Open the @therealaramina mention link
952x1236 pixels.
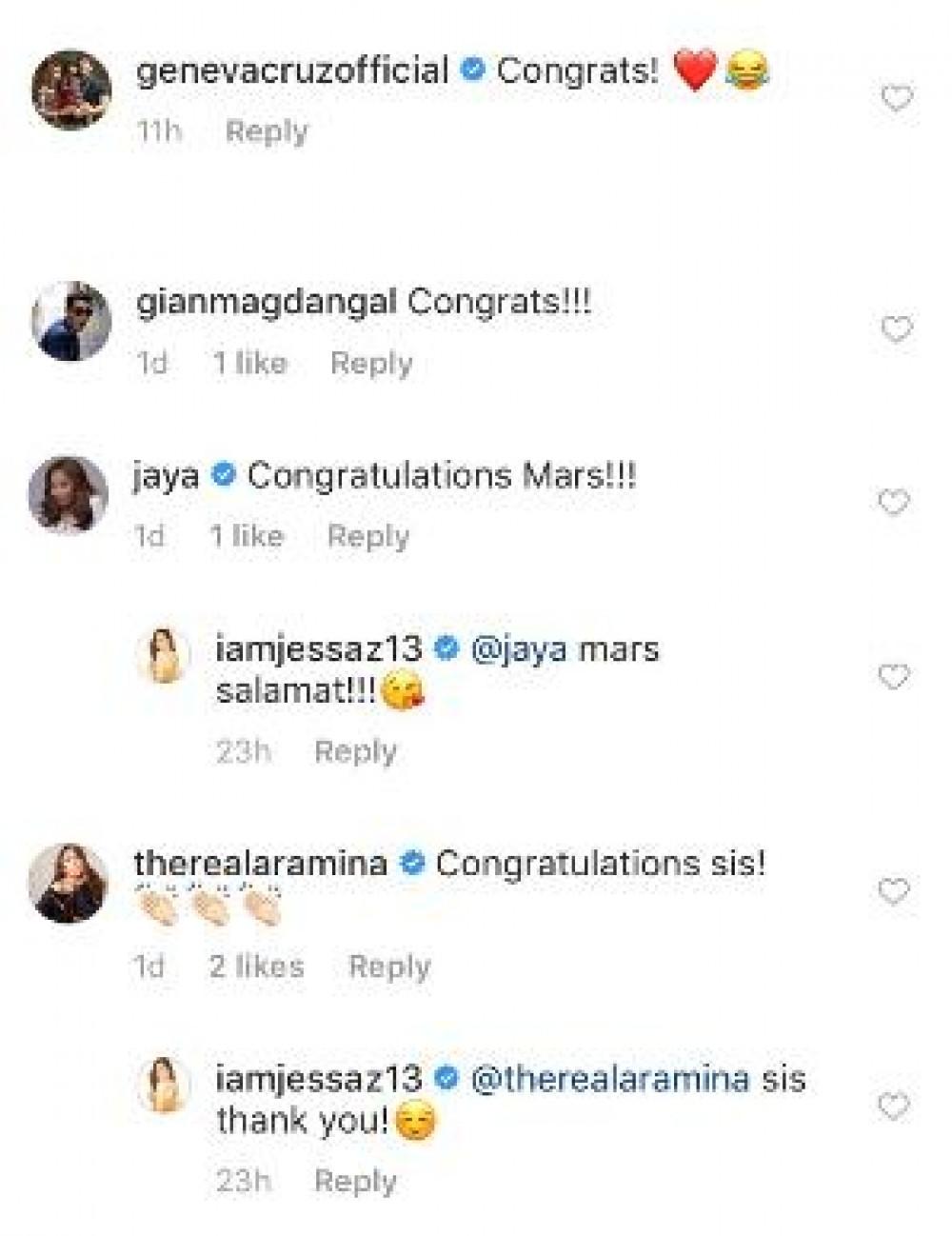tap(610, 1078)
